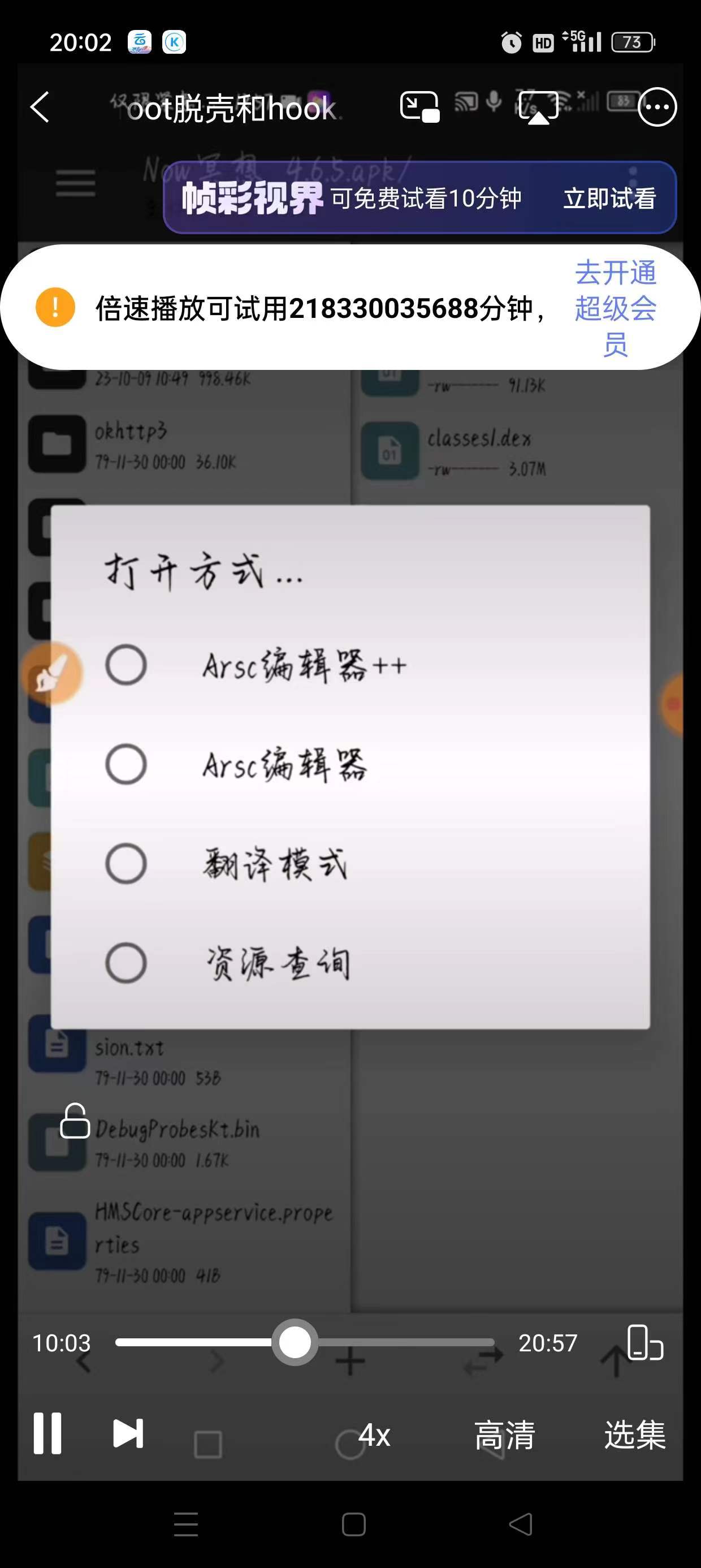The image size is (701, 1568).
Task: Open the 选集 episode list
Action: [x=634, y=1435]
